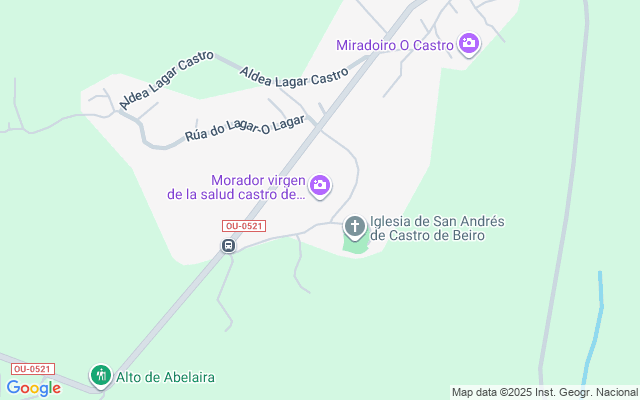Open the Miradoiro O Castro photo marker
The image size is (640, 400).
pos(469,44)
